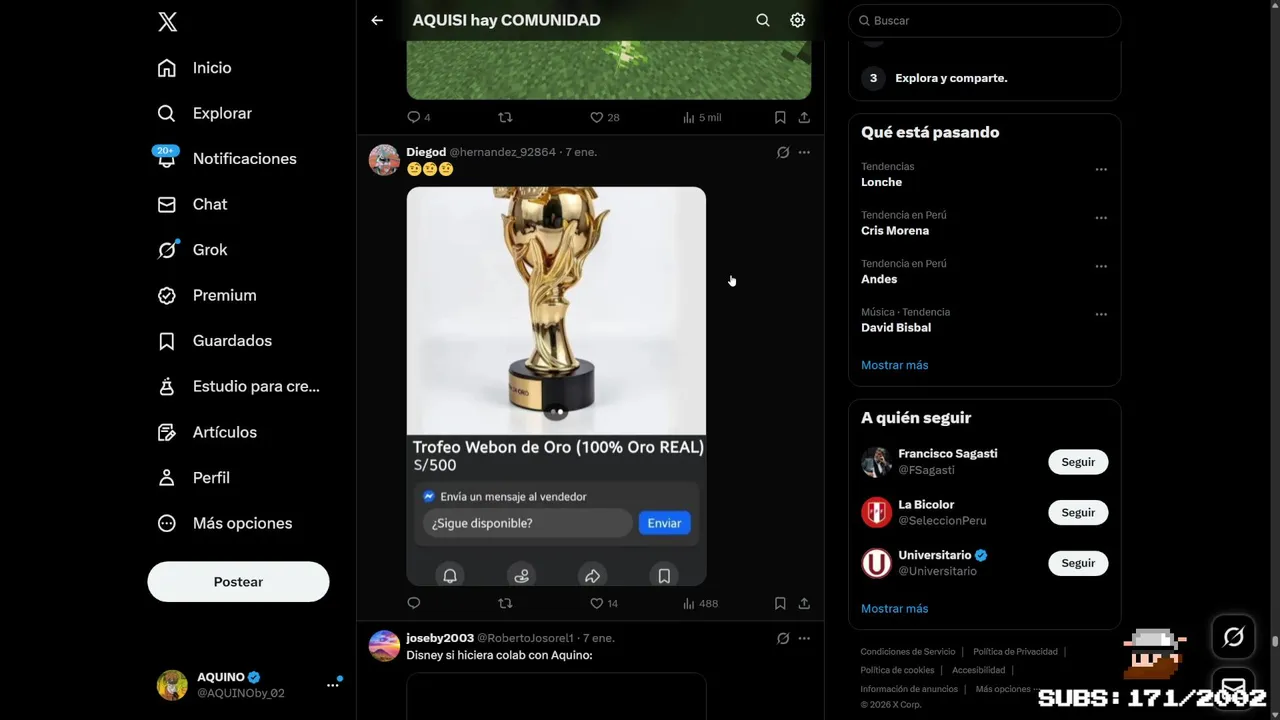Open the Inicio navigation item

point(211,68)
